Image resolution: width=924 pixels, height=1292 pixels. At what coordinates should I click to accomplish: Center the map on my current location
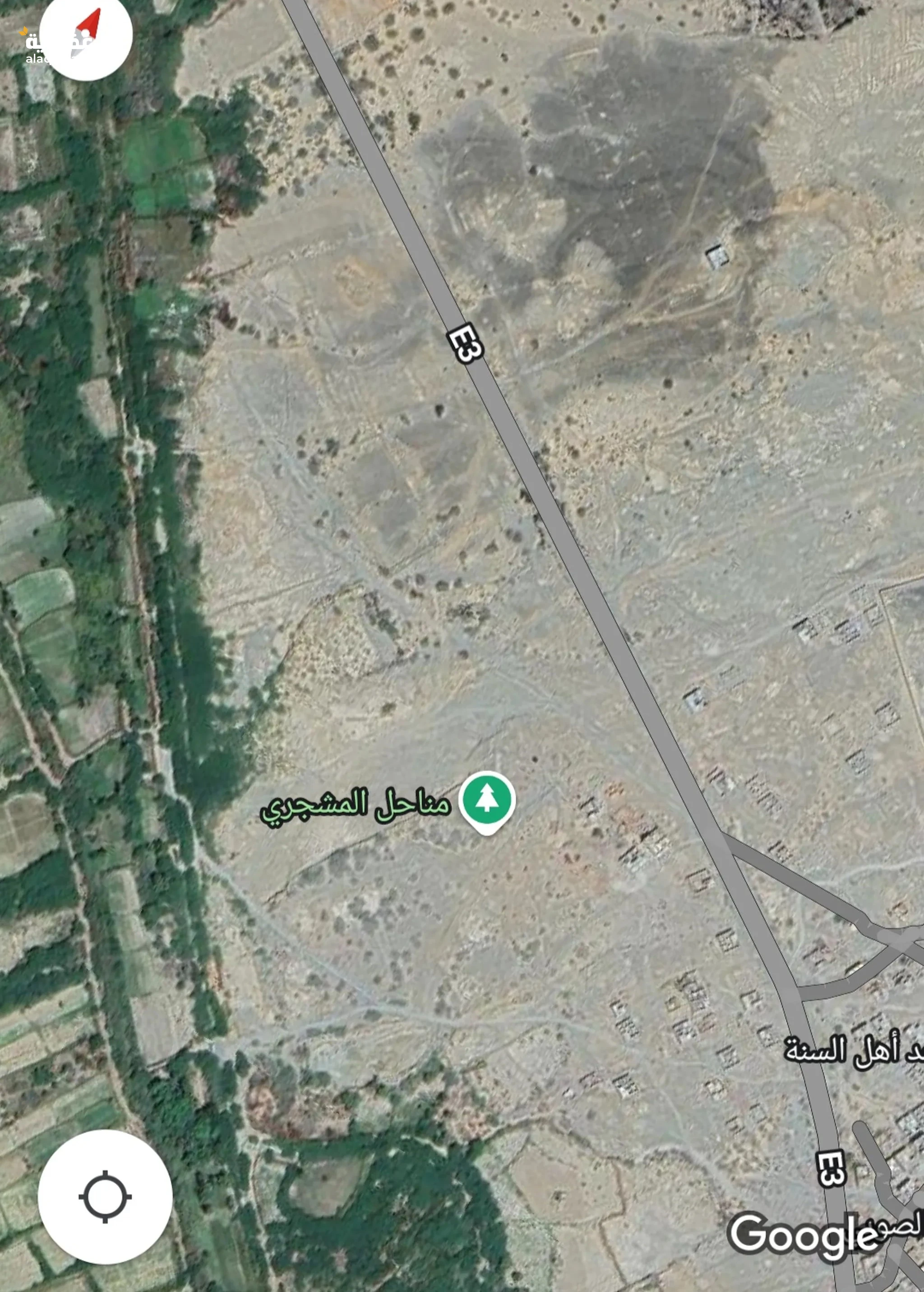(x=105, y=1196)
